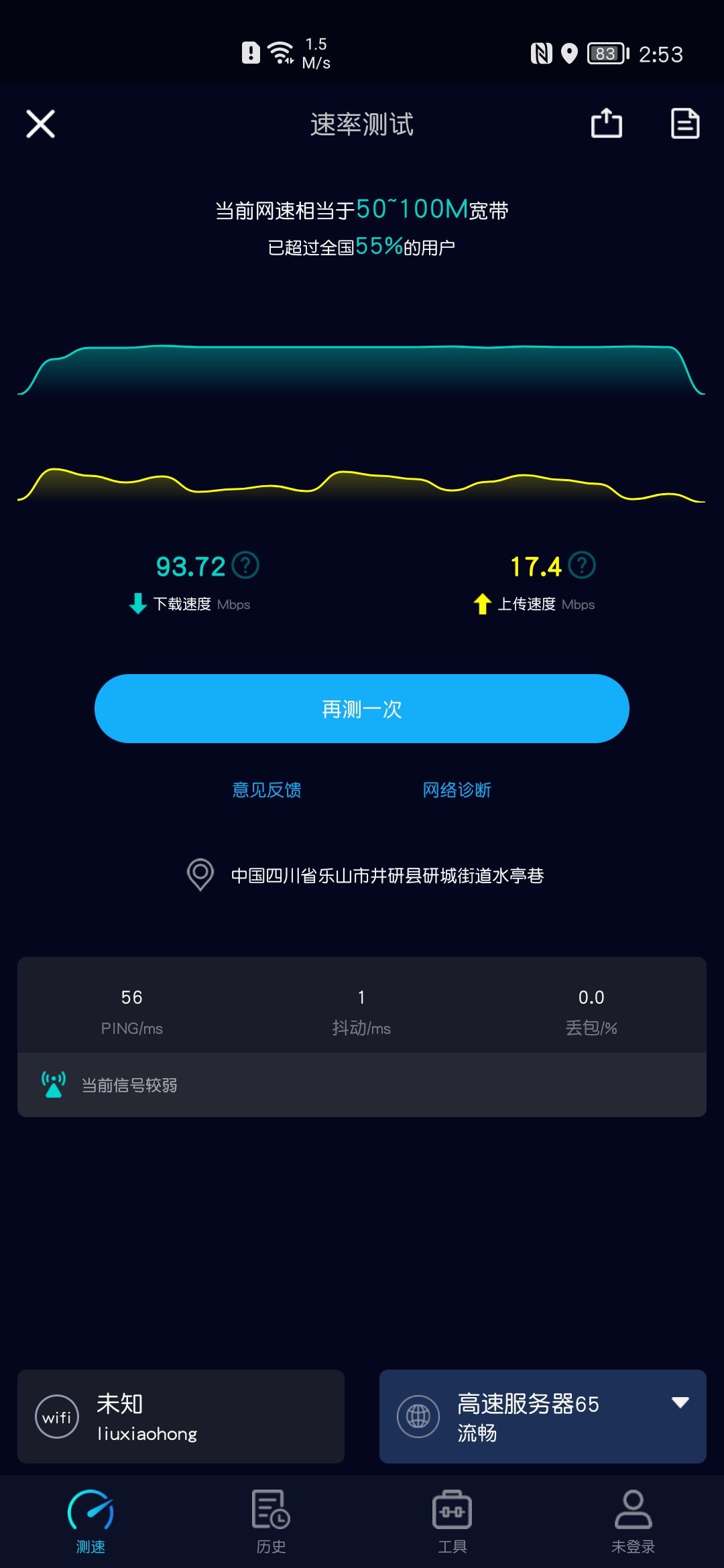724x1568 pixels.
Task: Tap the help icon beside upload speed
Action: click(582, 565)
